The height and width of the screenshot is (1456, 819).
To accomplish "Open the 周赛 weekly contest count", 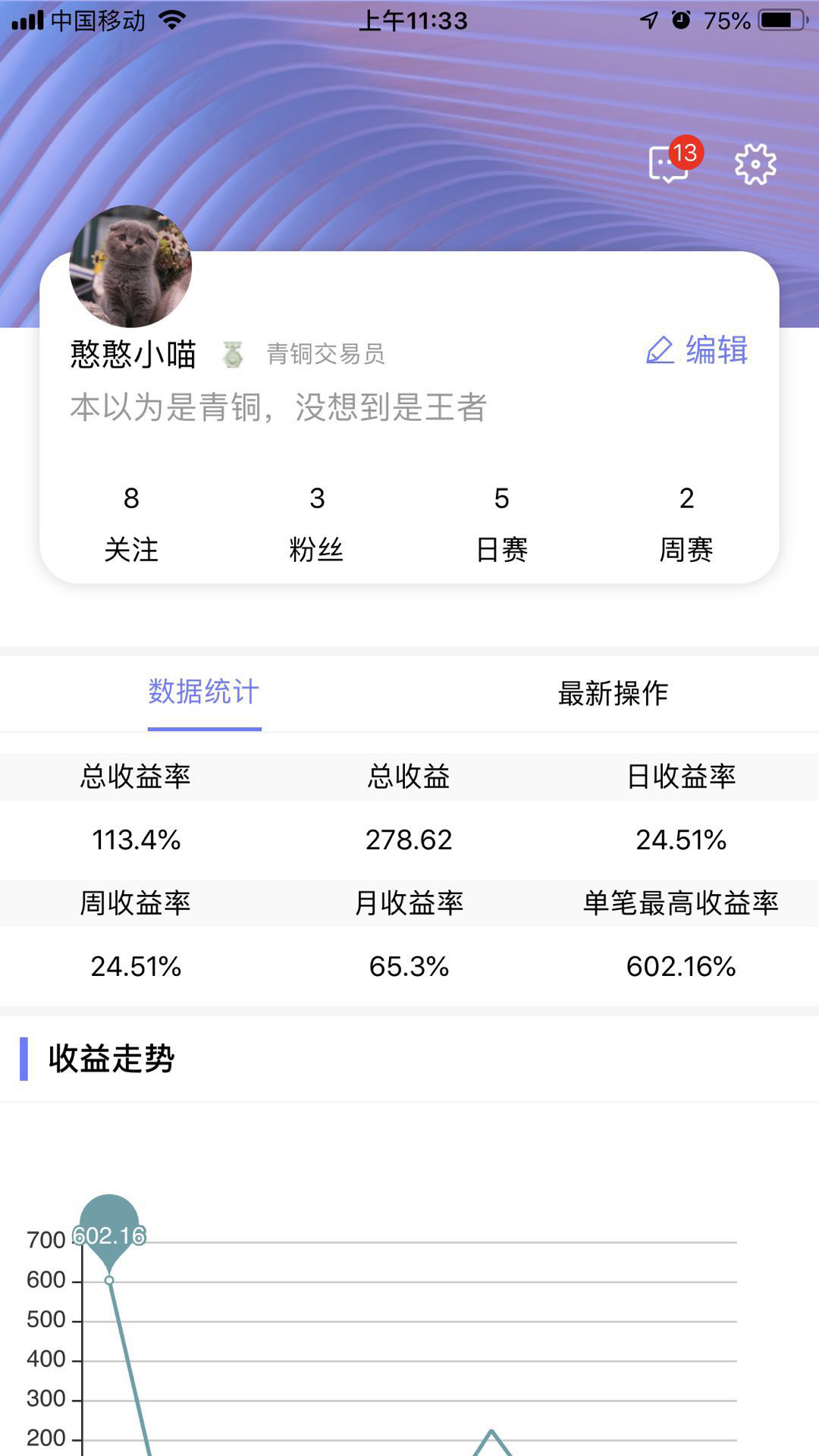I will point(686,523).
